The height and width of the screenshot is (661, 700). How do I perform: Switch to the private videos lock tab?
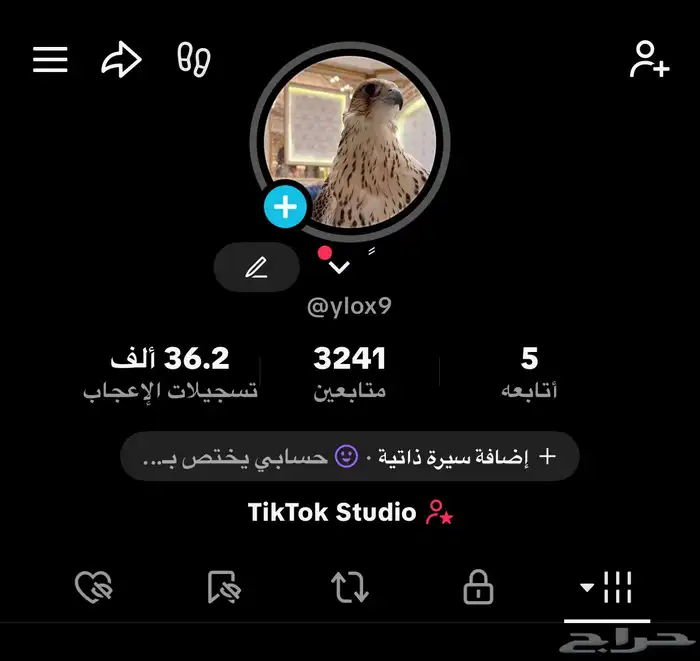coord(478,588)
